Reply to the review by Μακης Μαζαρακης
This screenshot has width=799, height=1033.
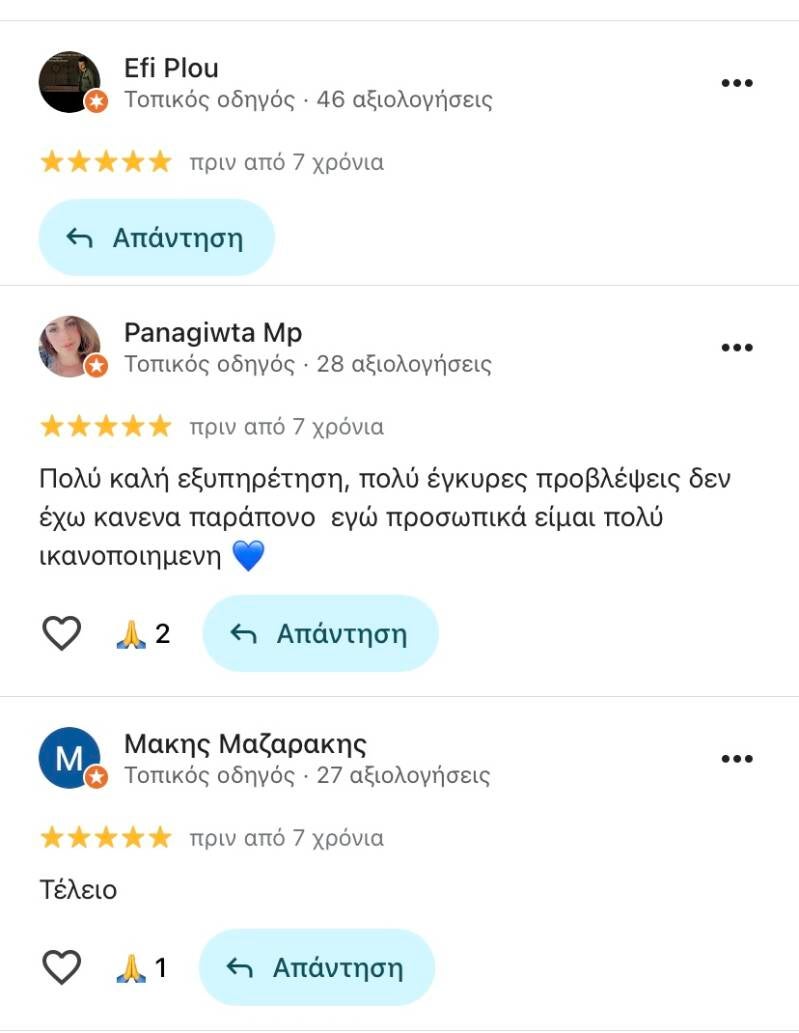pos(317,967)
